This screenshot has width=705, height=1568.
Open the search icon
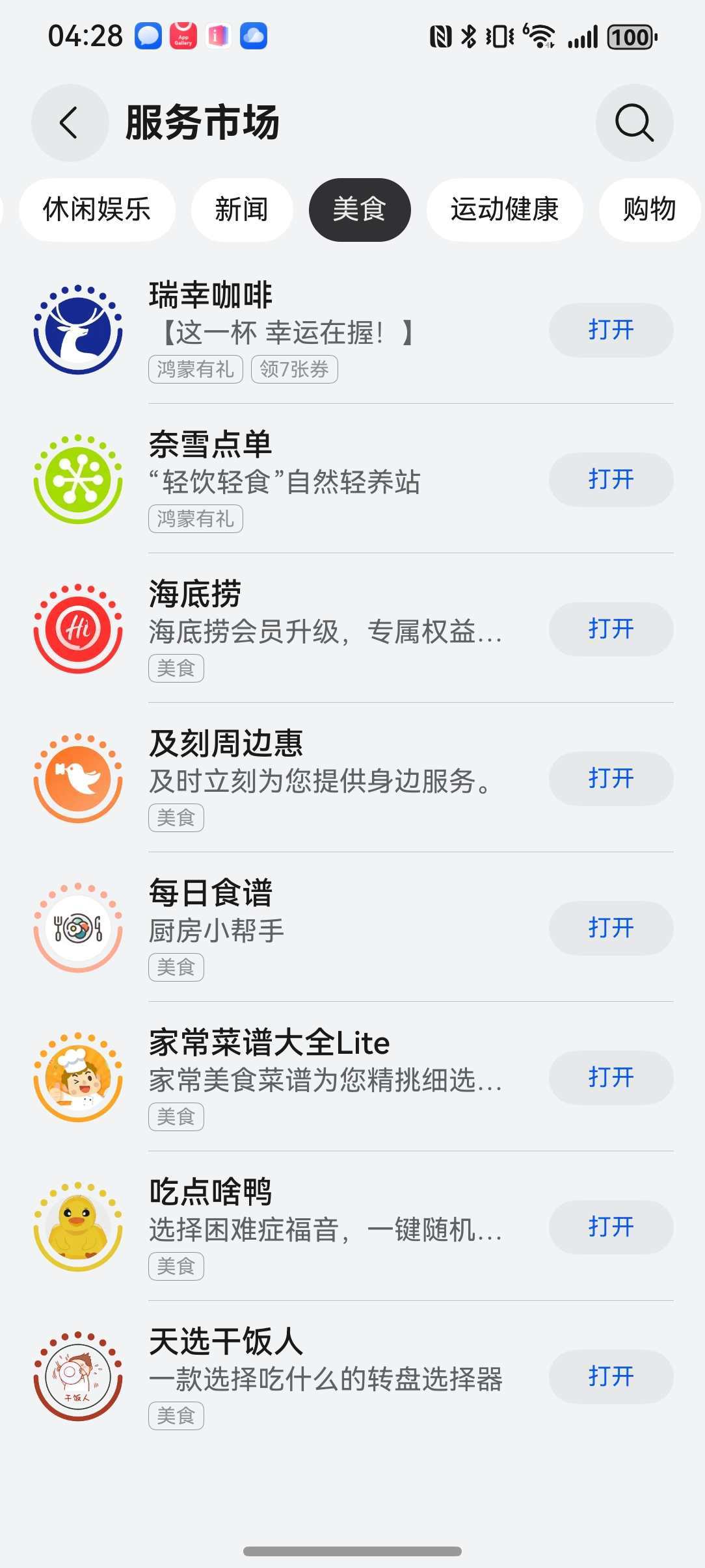pyautogui.click(x=634, y=123)
